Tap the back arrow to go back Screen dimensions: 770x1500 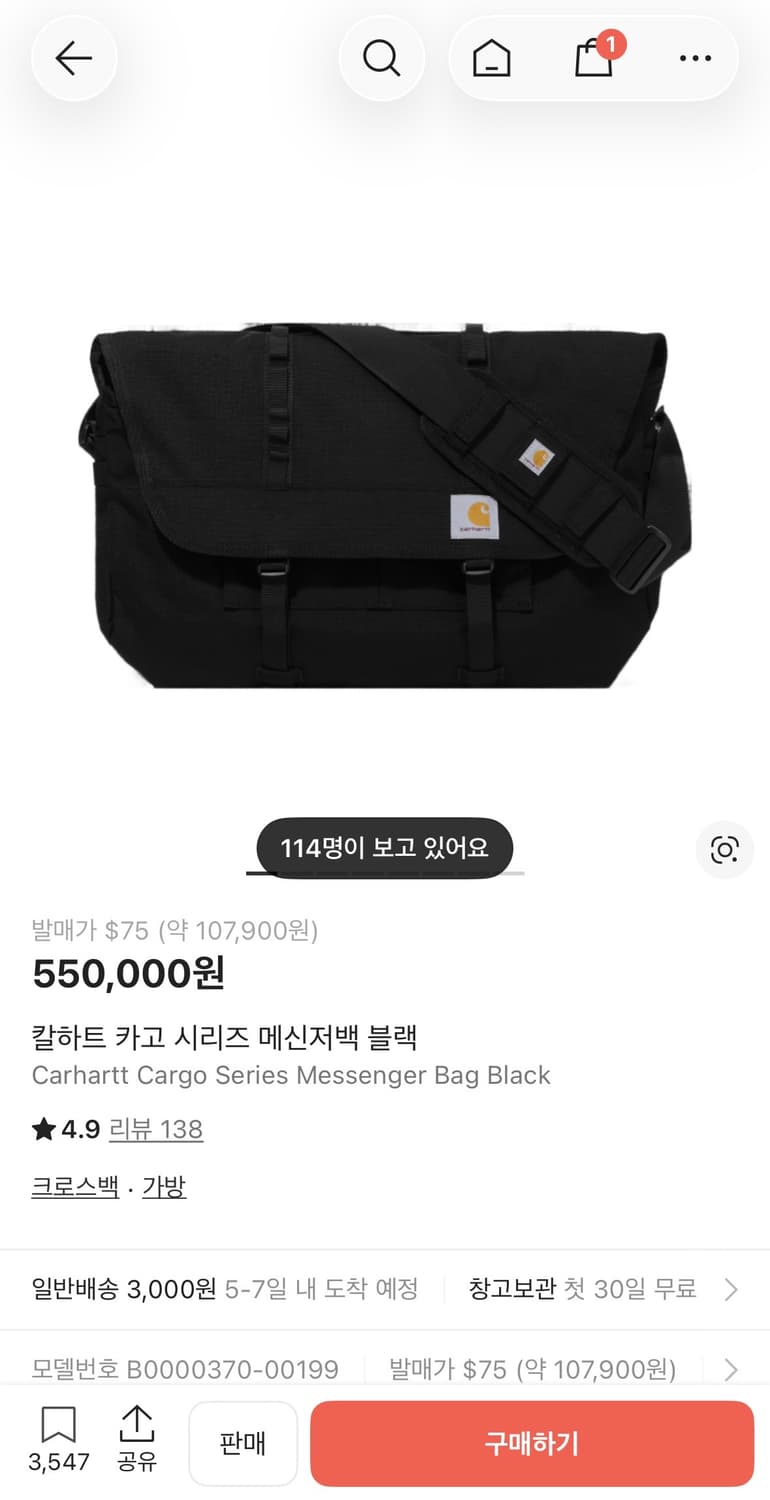coord(74,58)
